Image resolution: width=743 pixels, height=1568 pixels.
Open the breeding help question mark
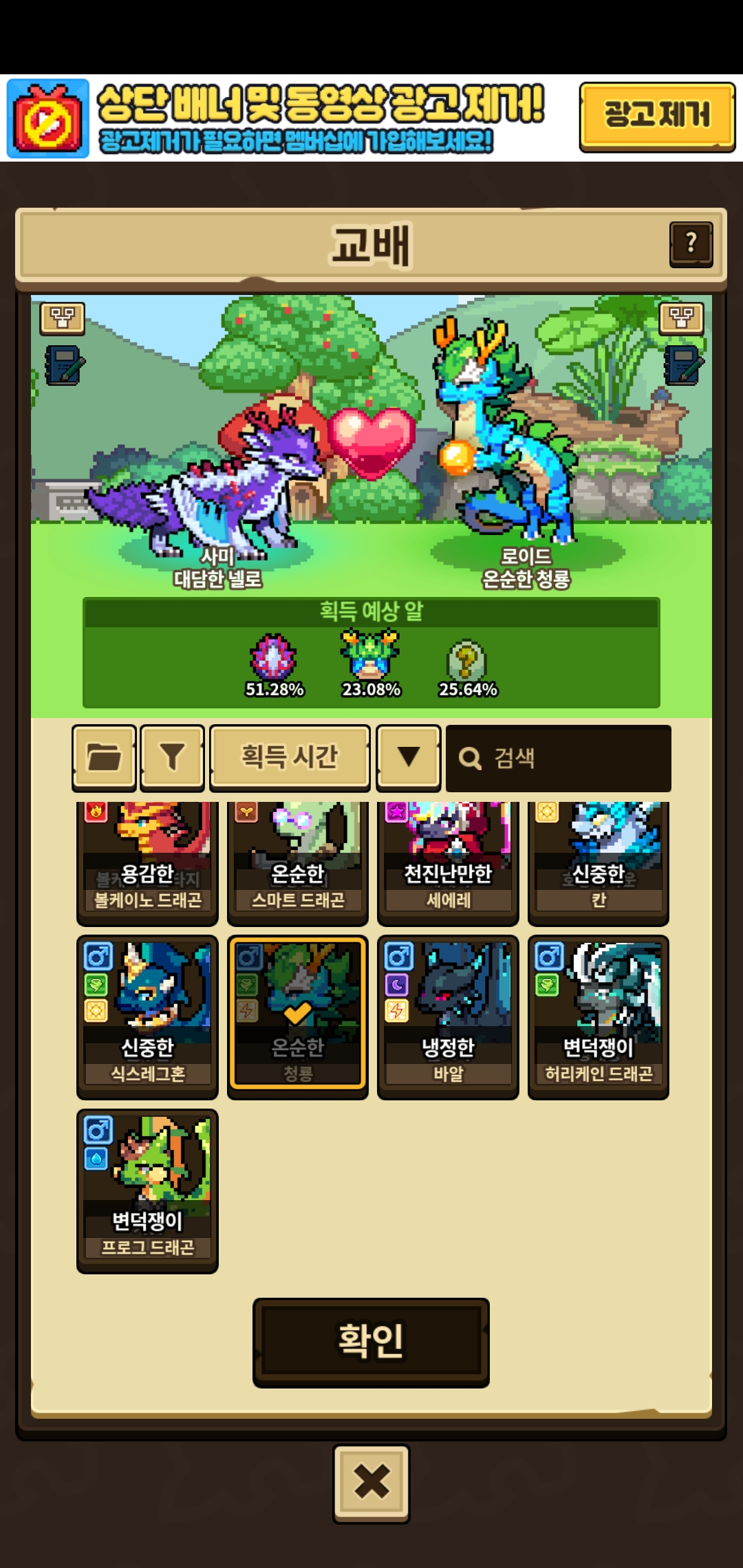coord(691,243)
